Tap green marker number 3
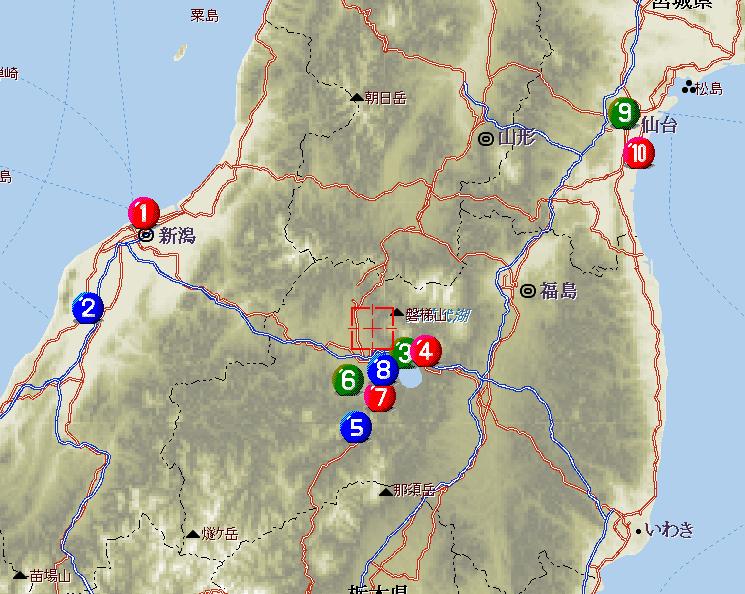Viewport: 745px width, 594px height. pos(402,351)
